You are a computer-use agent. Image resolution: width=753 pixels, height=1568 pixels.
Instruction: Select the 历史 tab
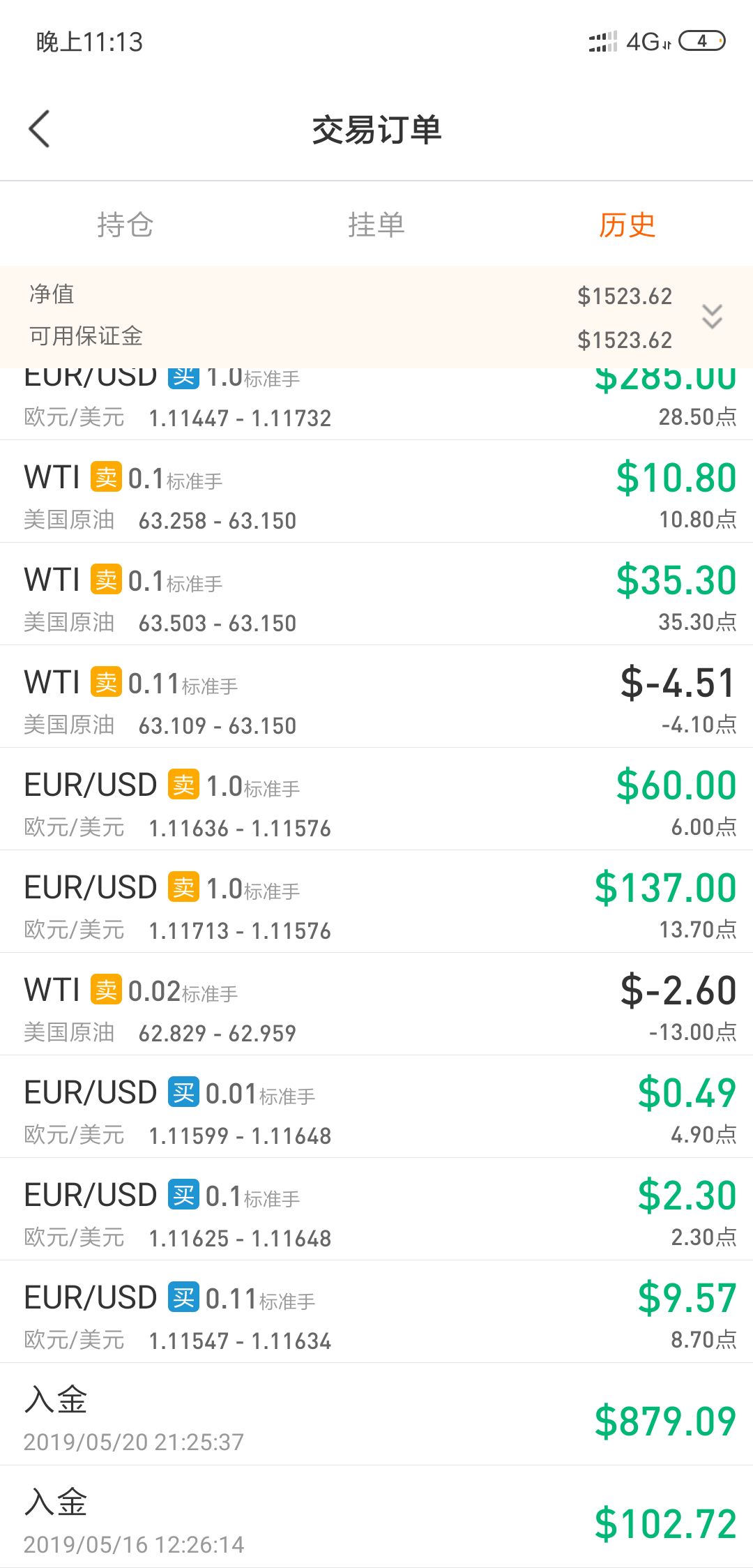pyautogui.click(x=627, y=225)
